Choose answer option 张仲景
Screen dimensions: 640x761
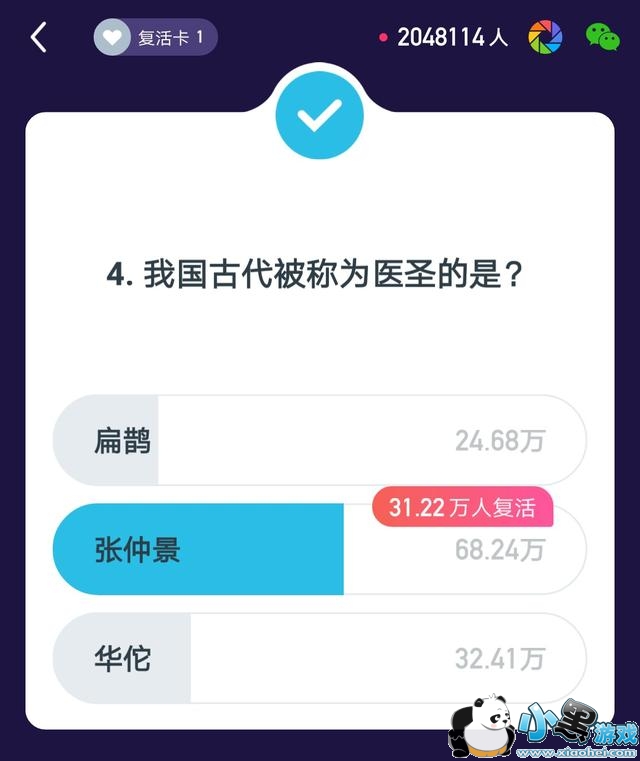[x=318, y=549]
